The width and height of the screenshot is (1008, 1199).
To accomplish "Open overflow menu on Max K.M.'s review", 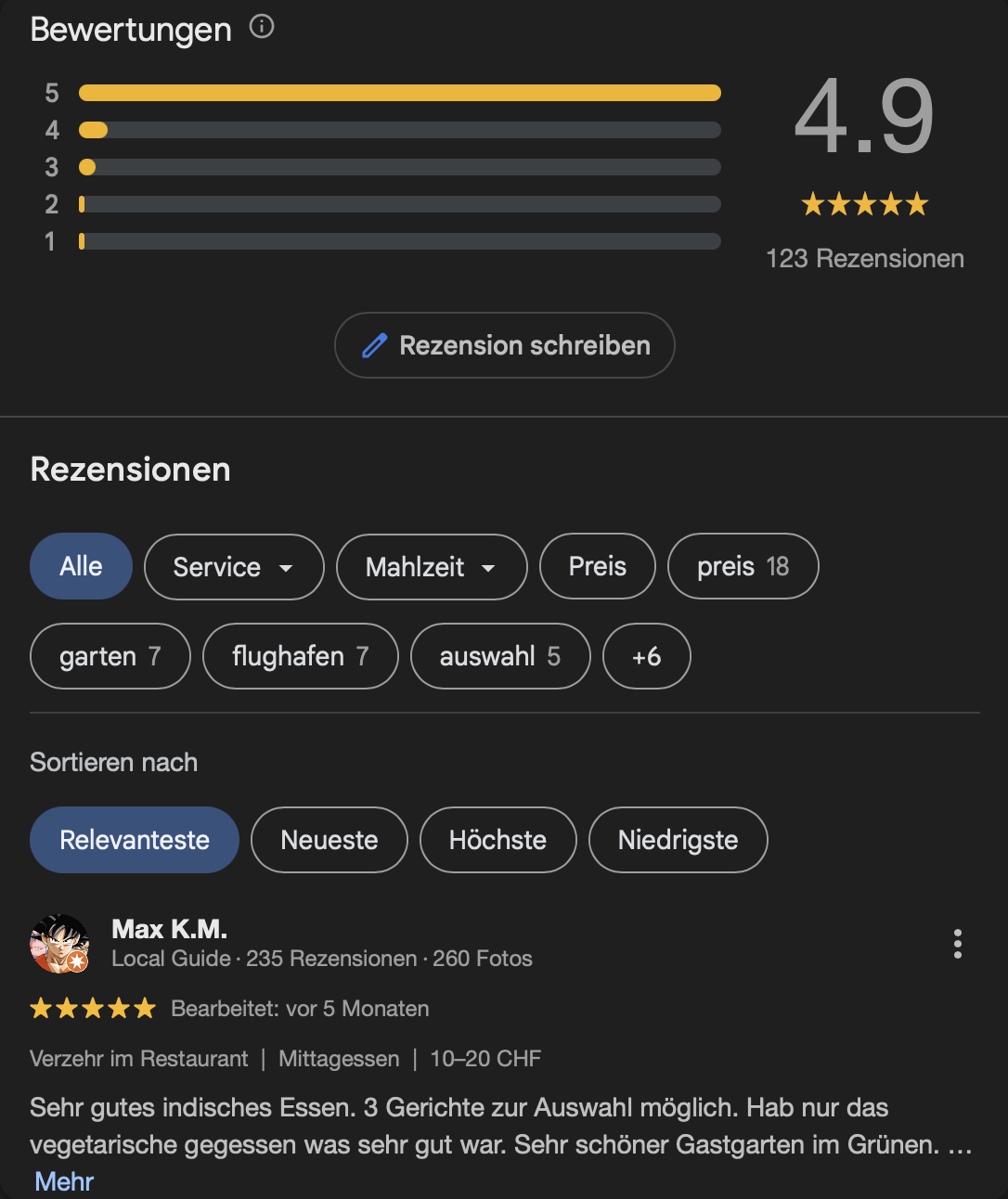I will click(x=957, y=944).
